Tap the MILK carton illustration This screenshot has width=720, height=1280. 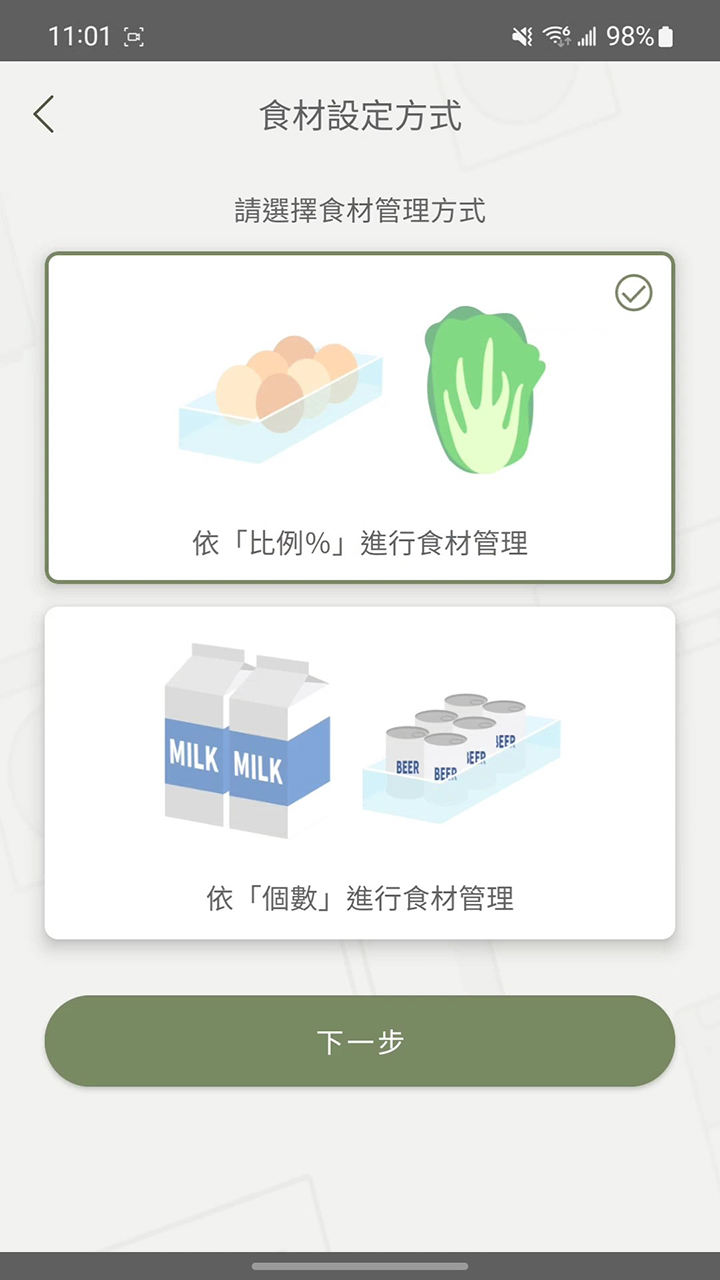point(245,745)
